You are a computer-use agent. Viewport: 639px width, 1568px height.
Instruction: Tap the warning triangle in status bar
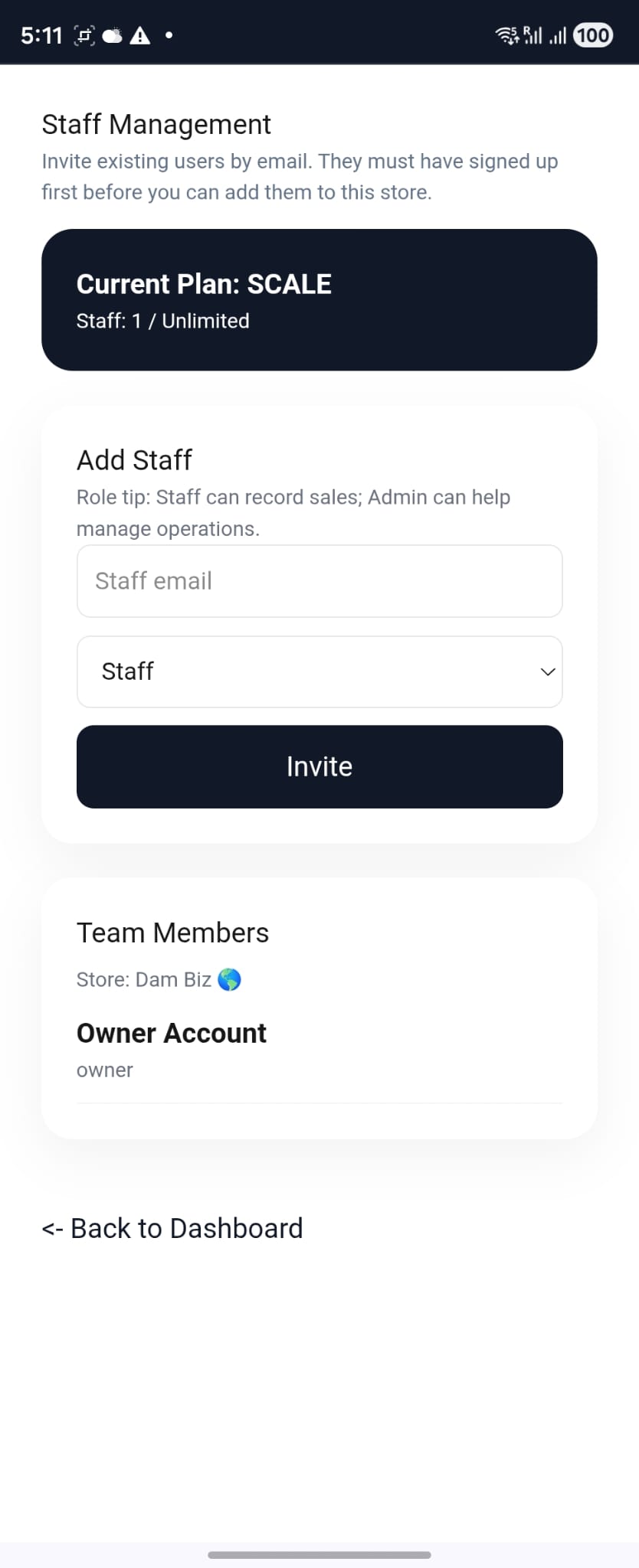(141, 35)
